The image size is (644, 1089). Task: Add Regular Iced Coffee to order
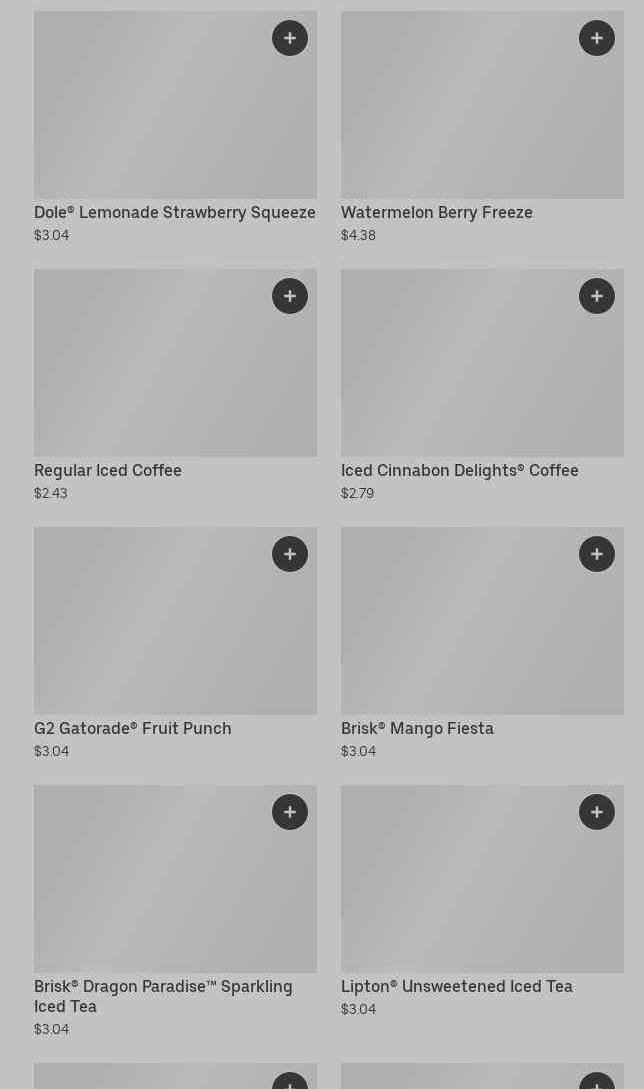pos(290,296)
